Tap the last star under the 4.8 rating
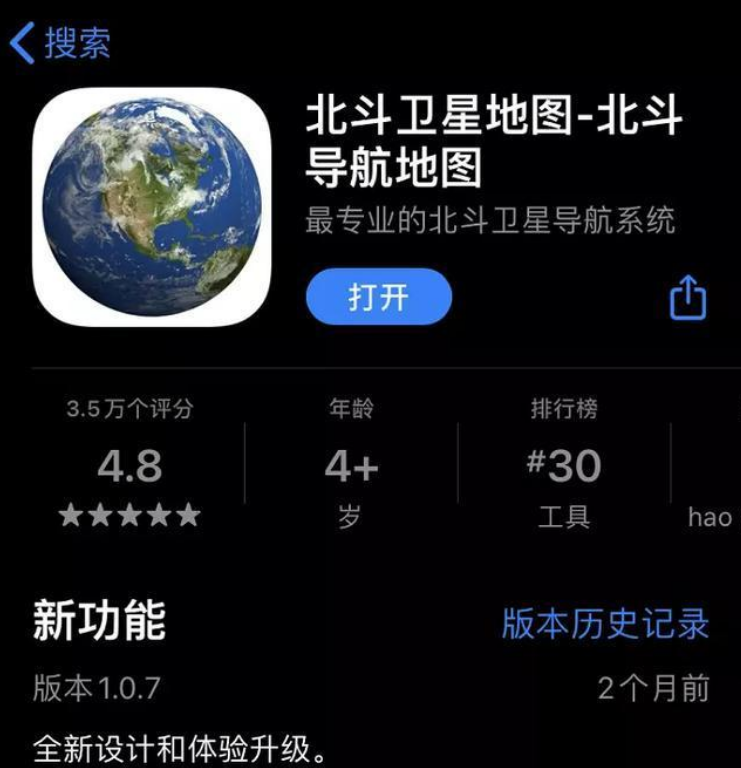 pos(188,513)
